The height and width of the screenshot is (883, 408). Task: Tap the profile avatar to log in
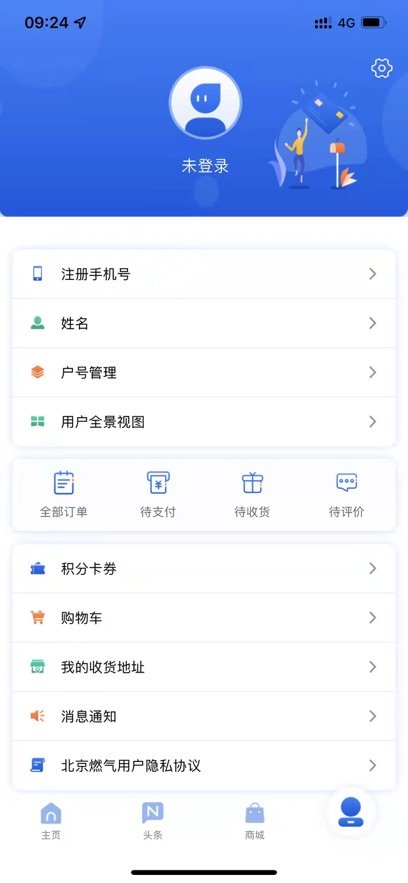(205, 102)
